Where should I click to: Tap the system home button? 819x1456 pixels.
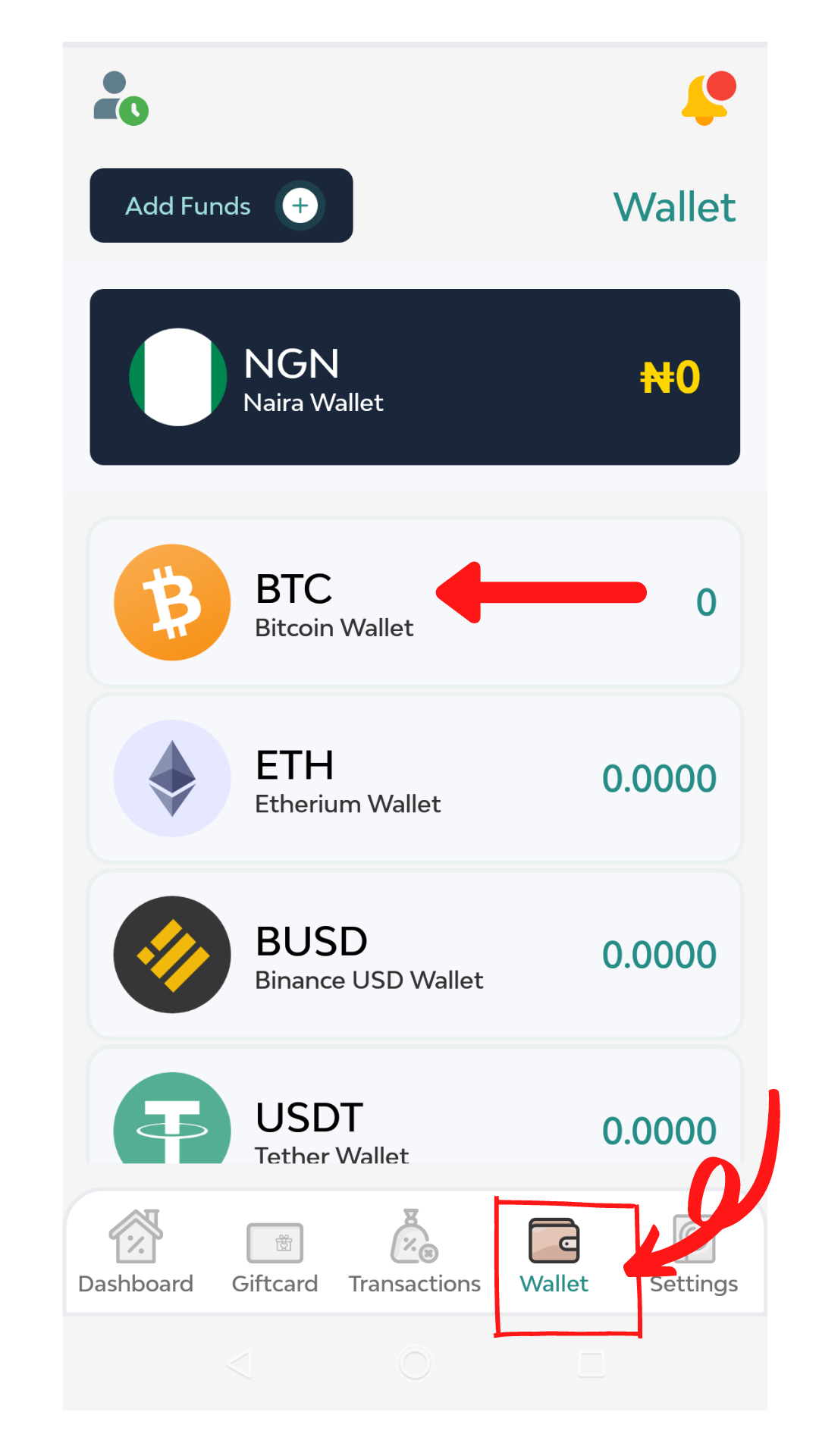point(415,1364)
